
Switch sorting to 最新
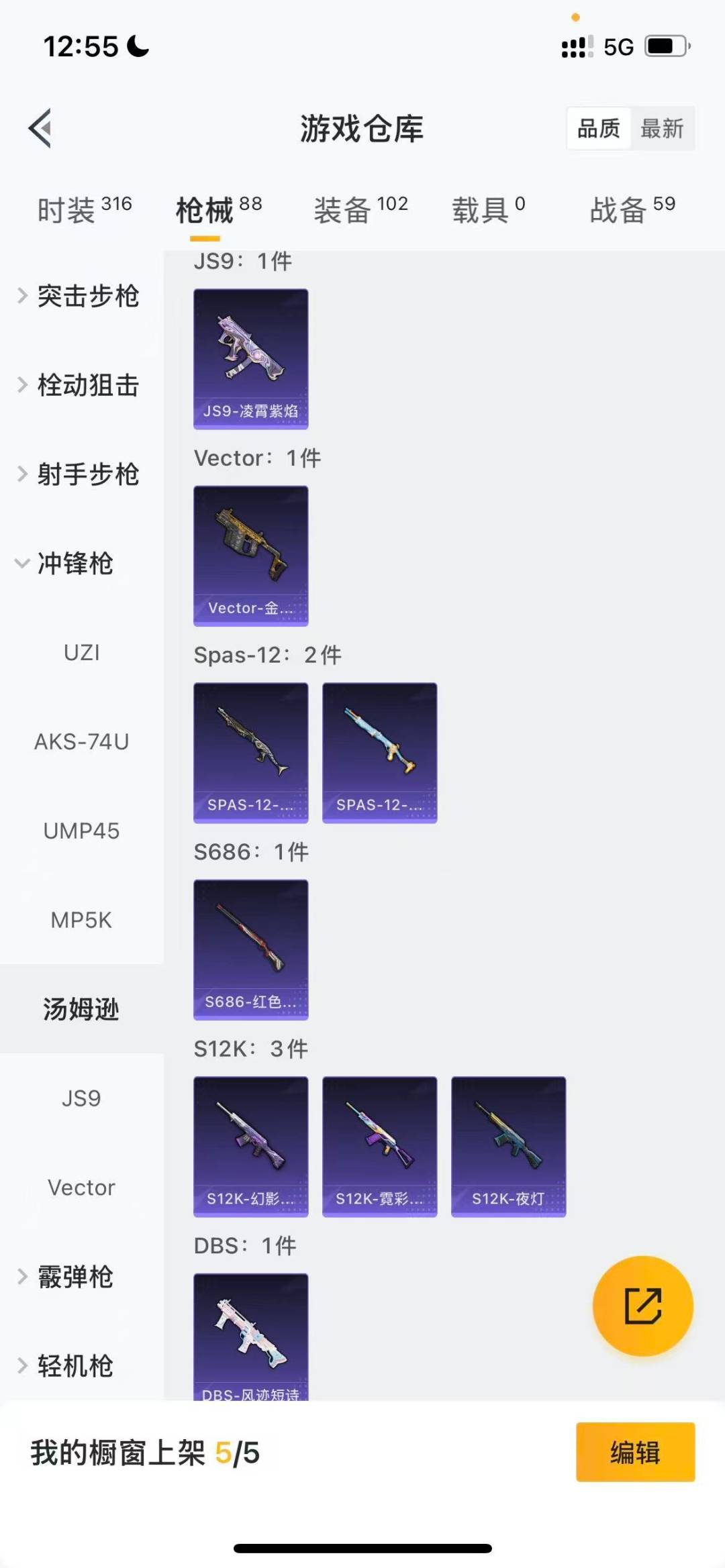click(x=662, y=129)
